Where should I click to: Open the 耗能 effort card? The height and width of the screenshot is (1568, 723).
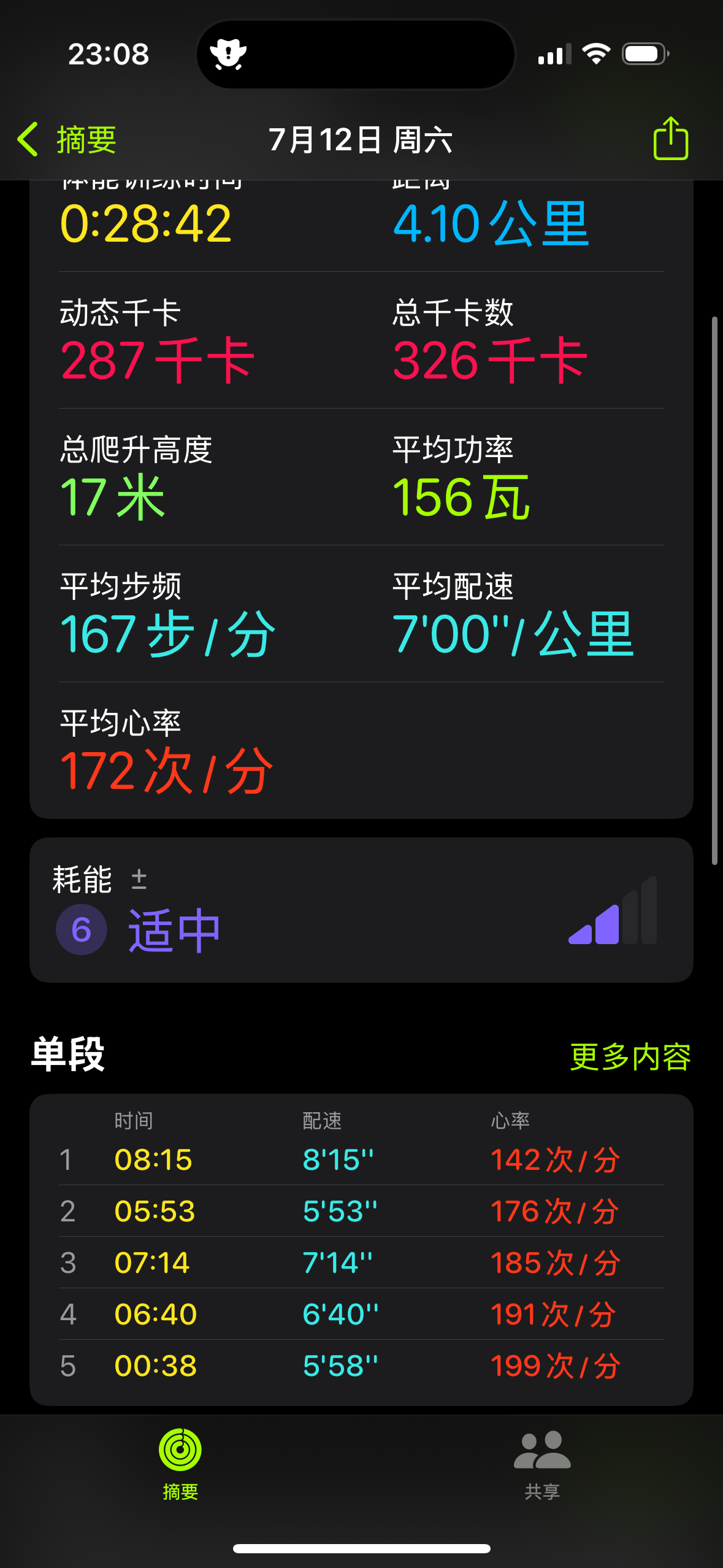361,910
